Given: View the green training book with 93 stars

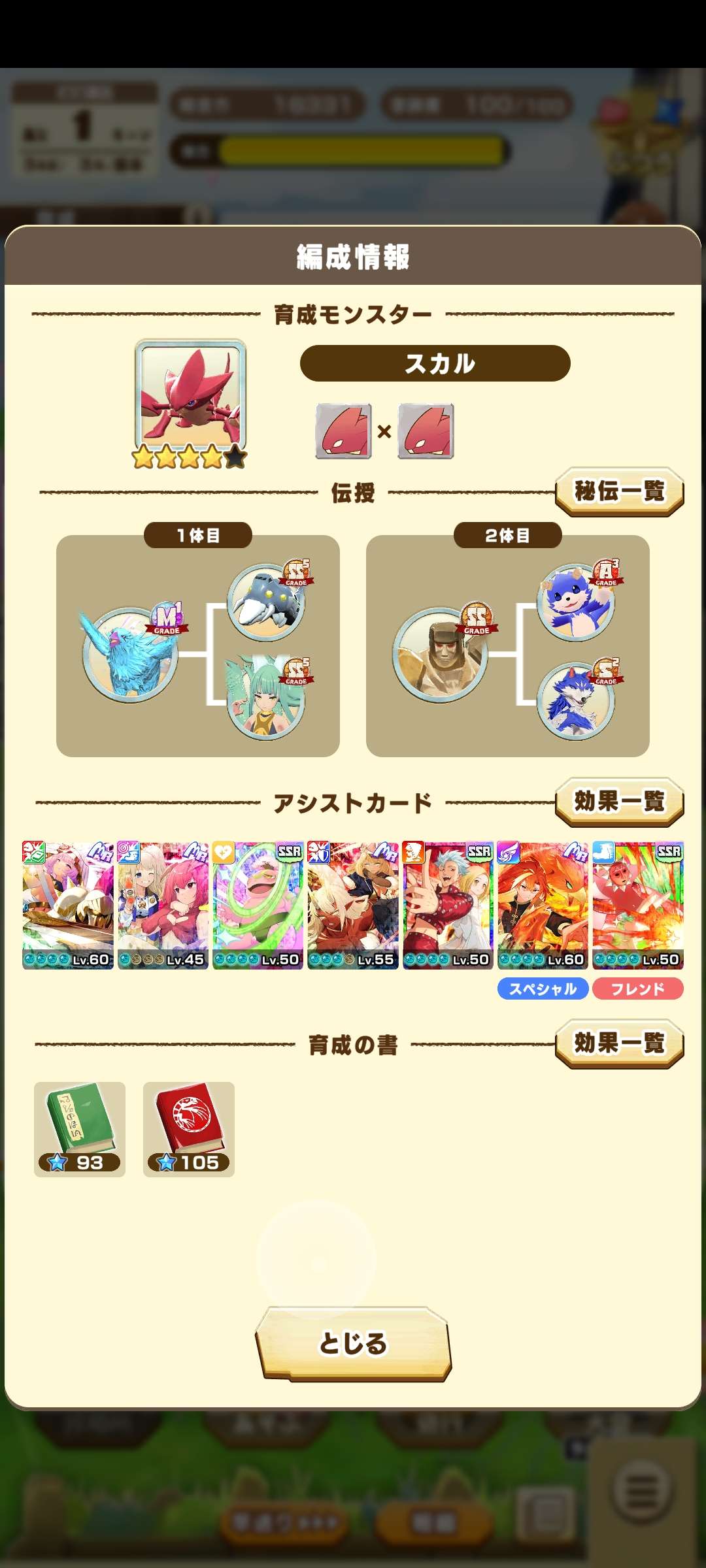Looking at the screenshot, I should (x=80, y=1129).
